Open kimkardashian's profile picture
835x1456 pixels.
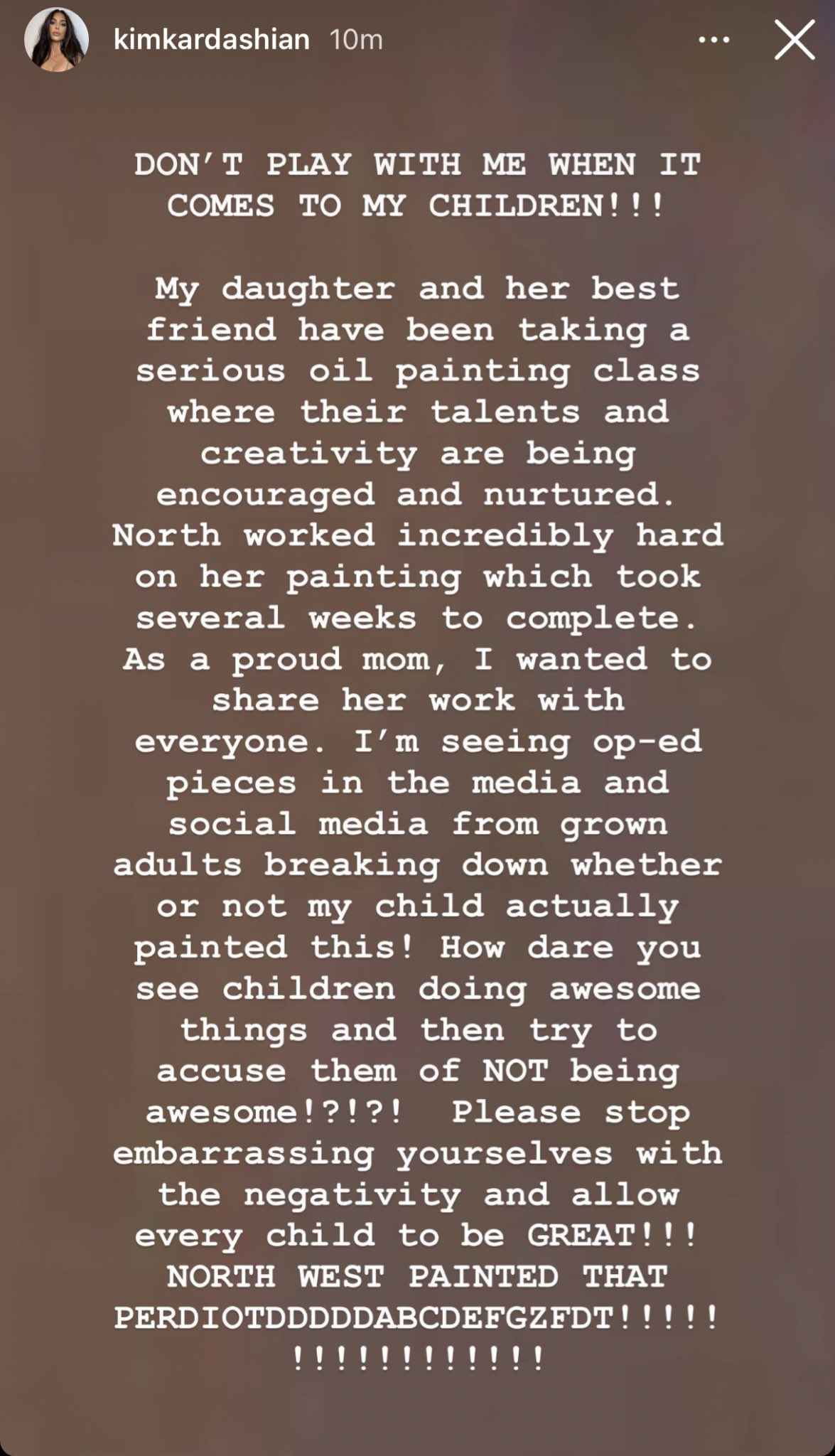point(57,40)
